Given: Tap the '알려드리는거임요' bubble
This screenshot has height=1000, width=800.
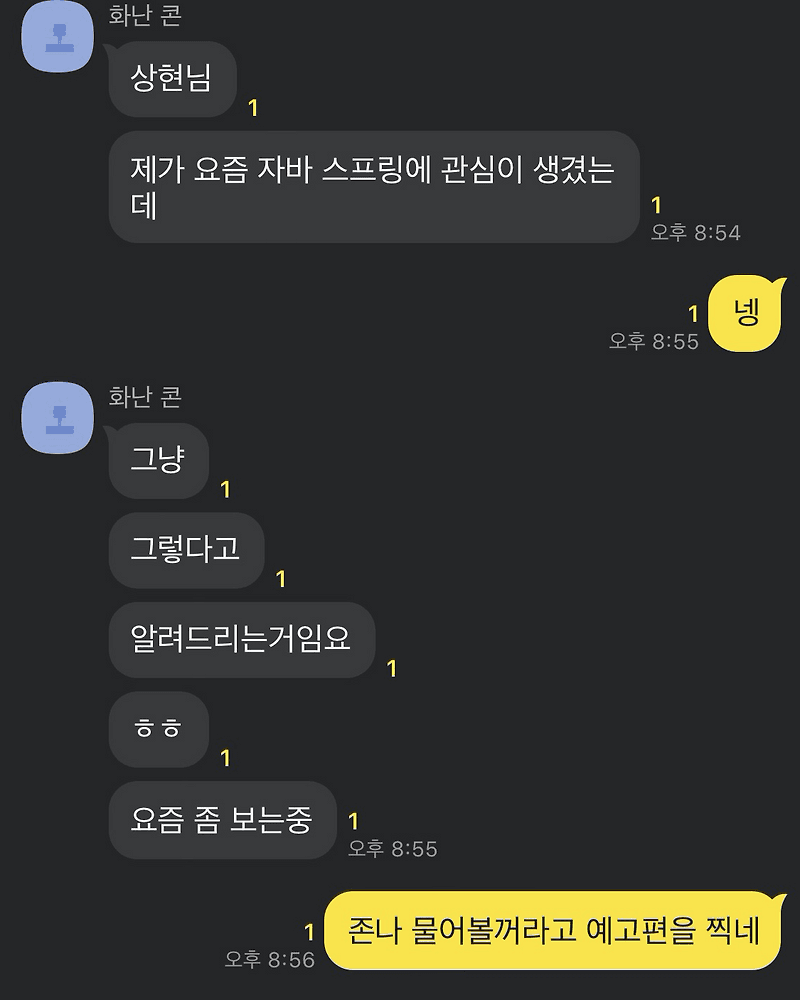Looking at the screenshot, I should tap(241, 641).
